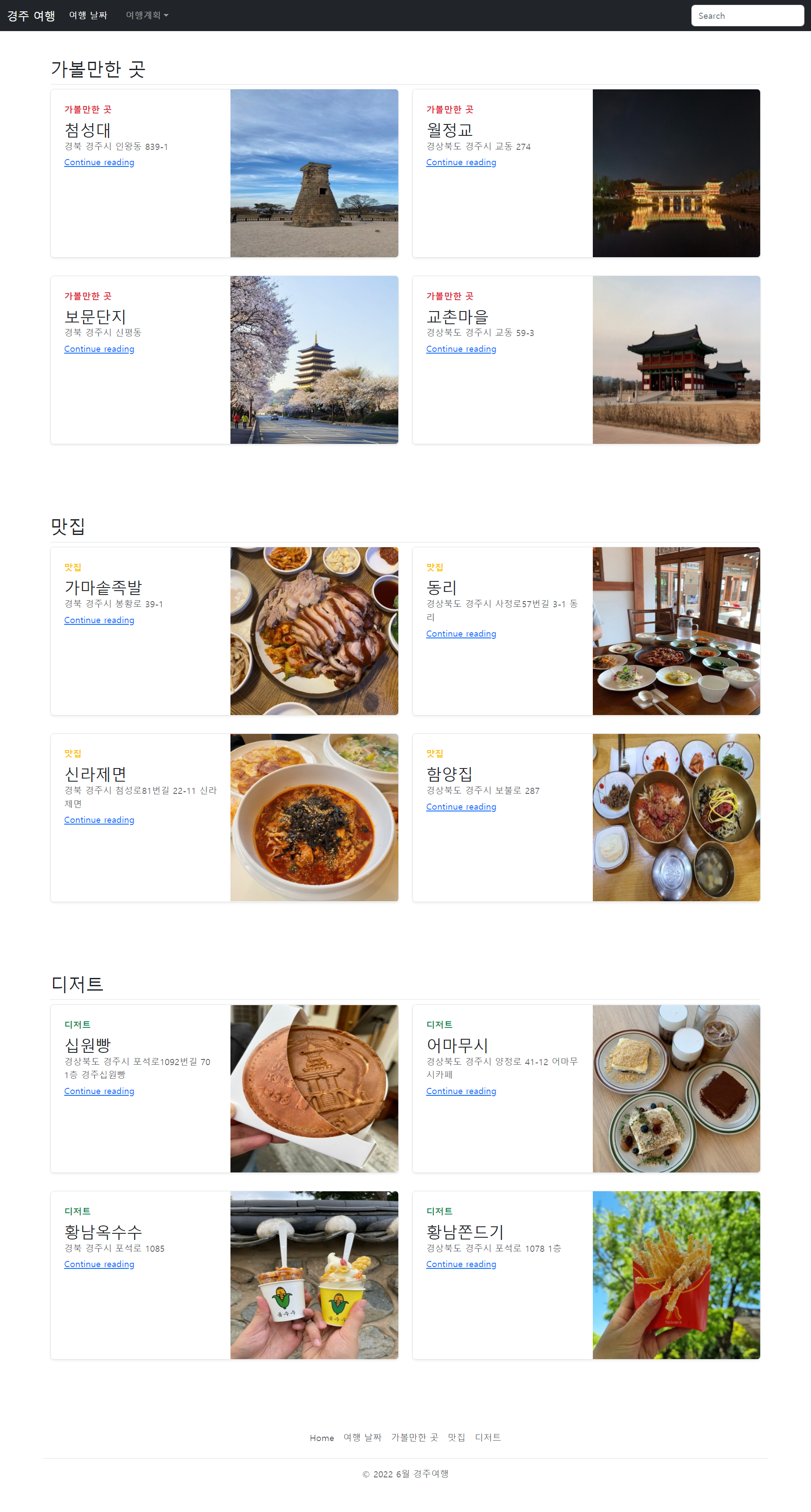
Task: Jump to 맛집 from the footer
Action: (x=456, y=1438)
